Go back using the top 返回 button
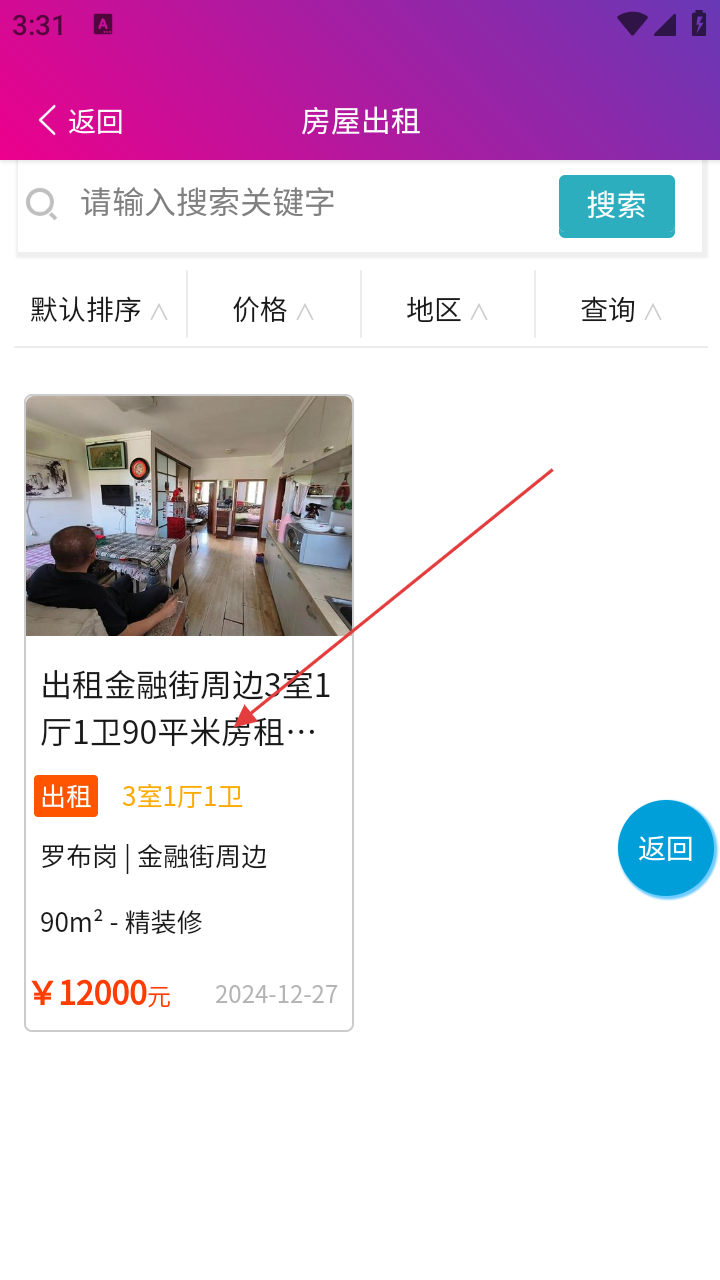 tap(80, 121)
